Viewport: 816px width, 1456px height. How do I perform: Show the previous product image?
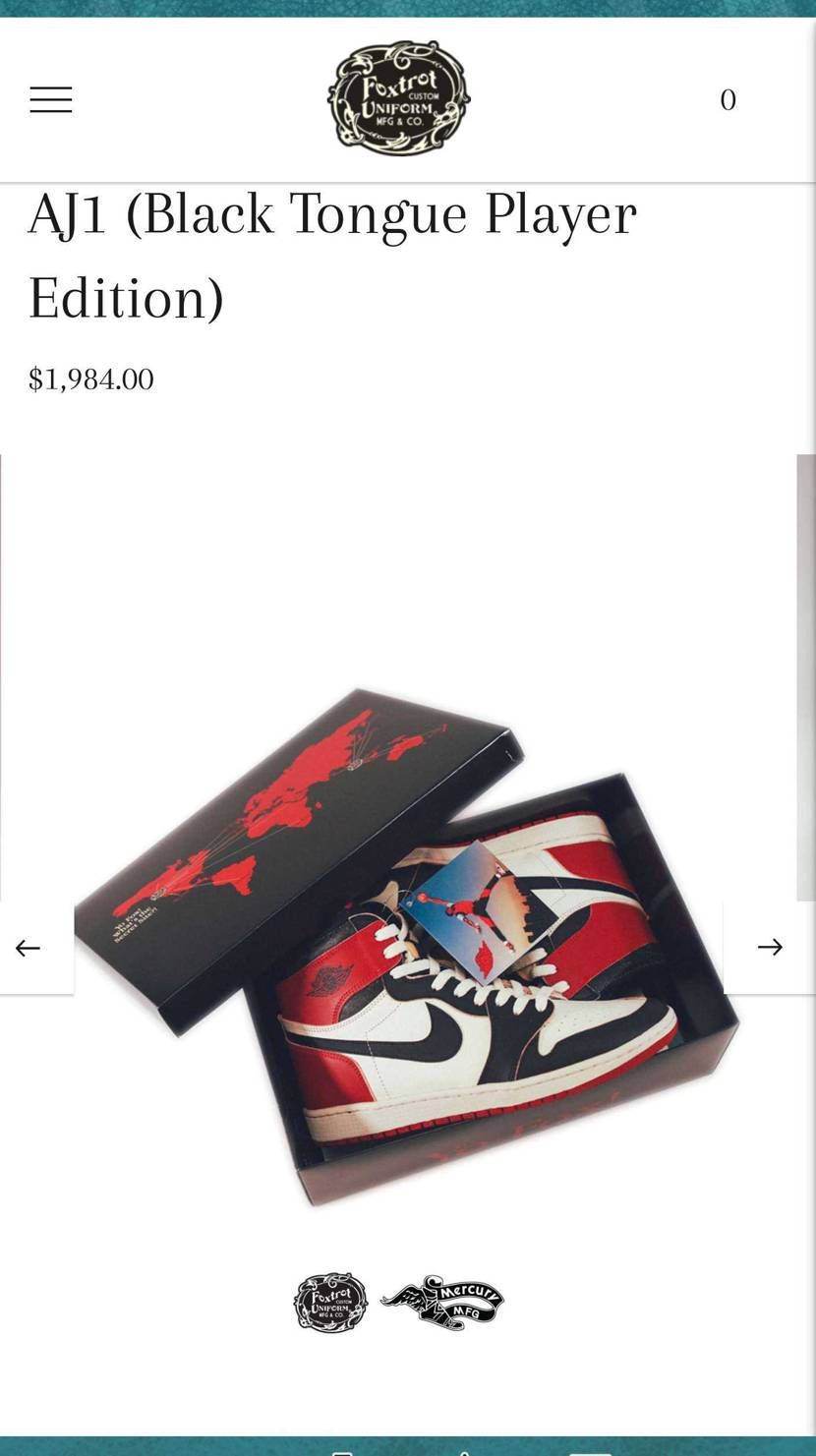[x=29, y=948]
